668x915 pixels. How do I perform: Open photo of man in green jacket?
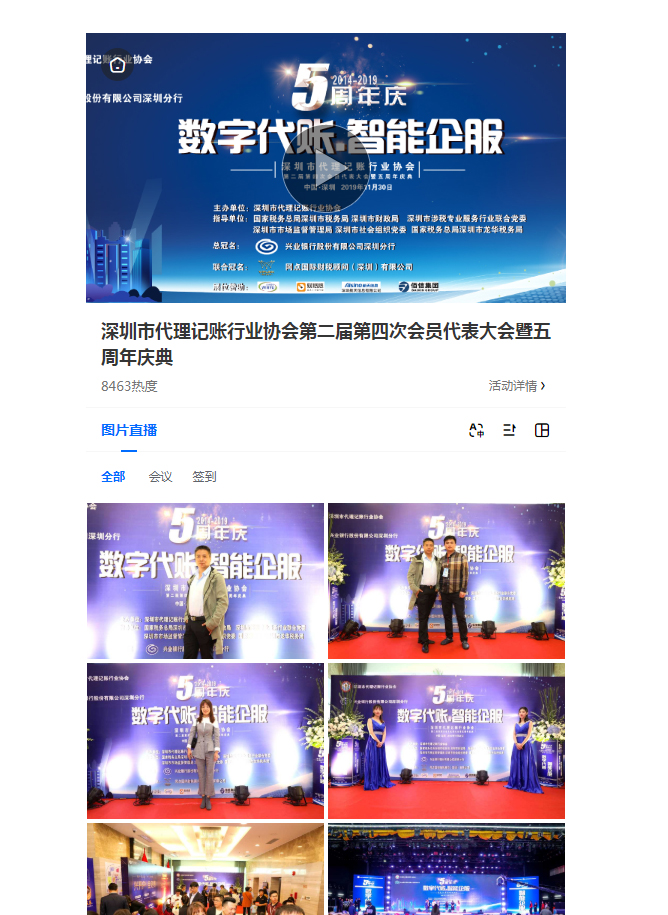tap(205, 580)
